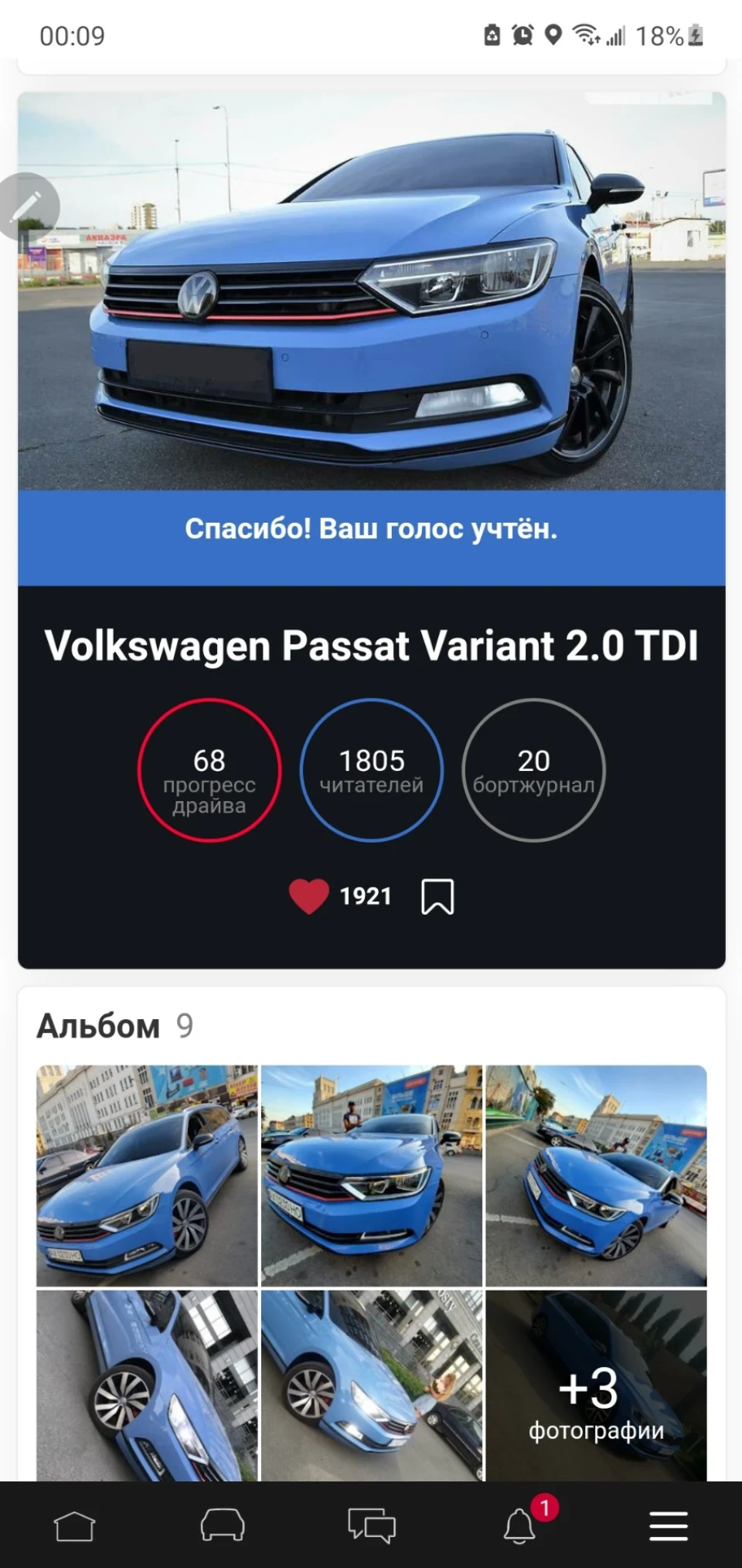Switch to the cars tab
The width and height of the screenshot is (742, 1568).
pos(223,1526)
